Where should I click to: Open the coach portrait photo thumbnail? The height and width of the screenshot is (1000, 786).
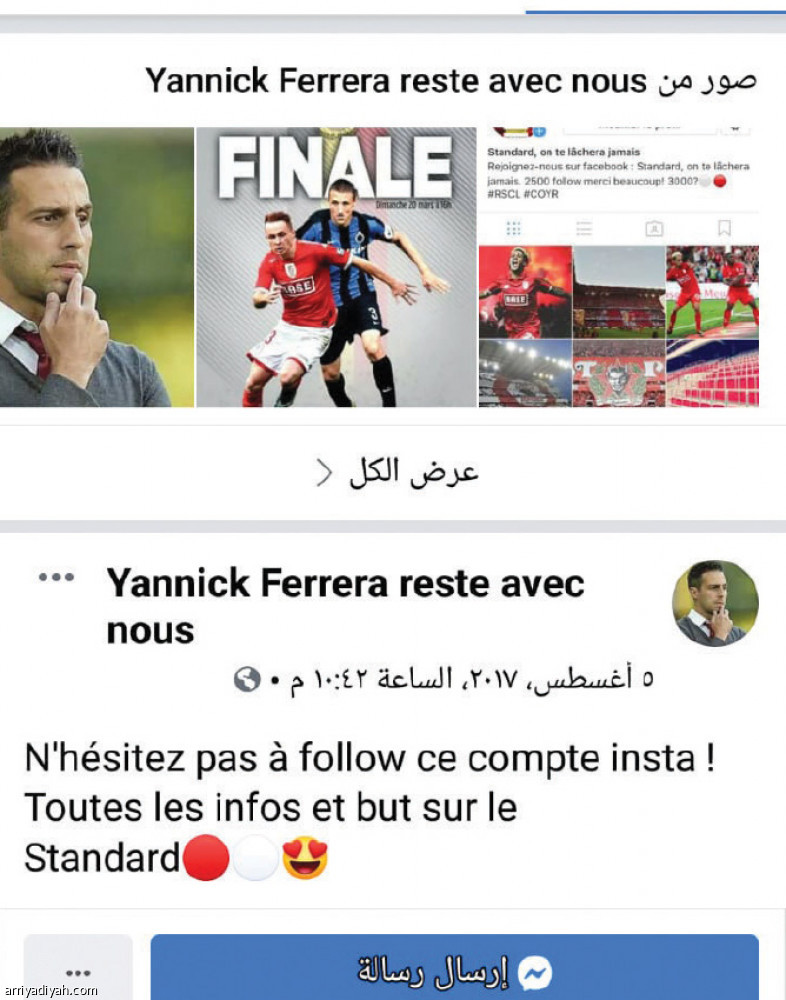[x=95, y=267]
